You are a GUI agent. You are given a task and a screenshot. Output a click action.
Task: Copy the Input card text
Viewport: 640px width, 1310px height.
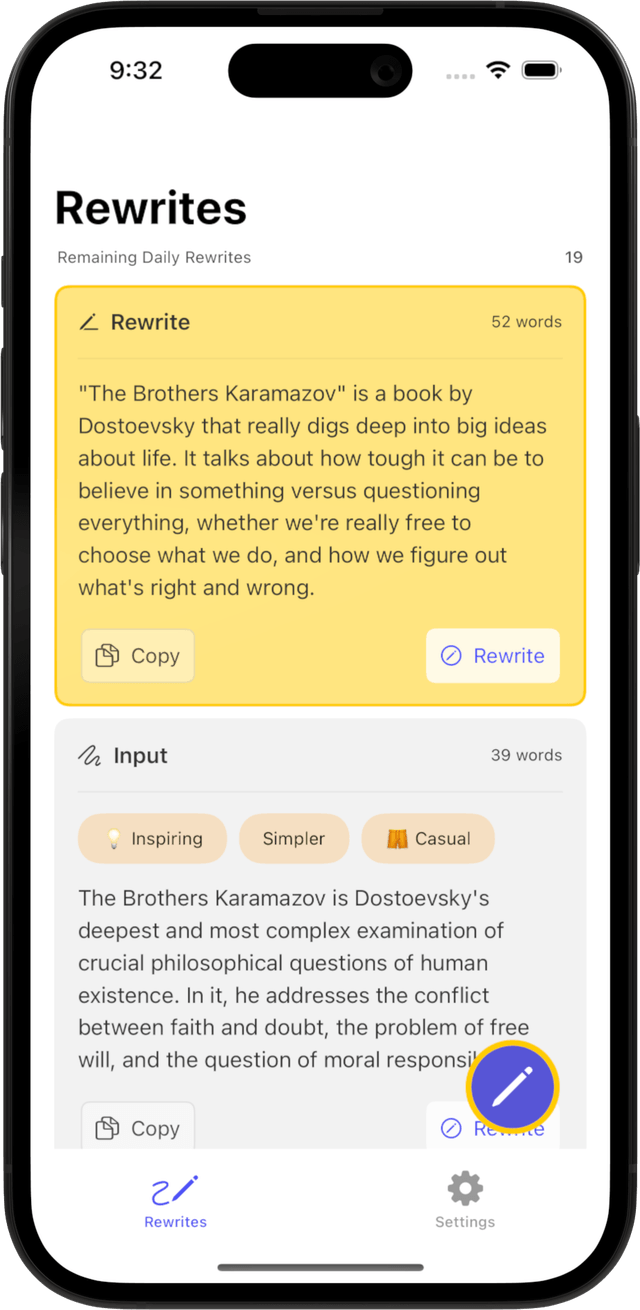pyautogui.click(x=138, y=1128)
